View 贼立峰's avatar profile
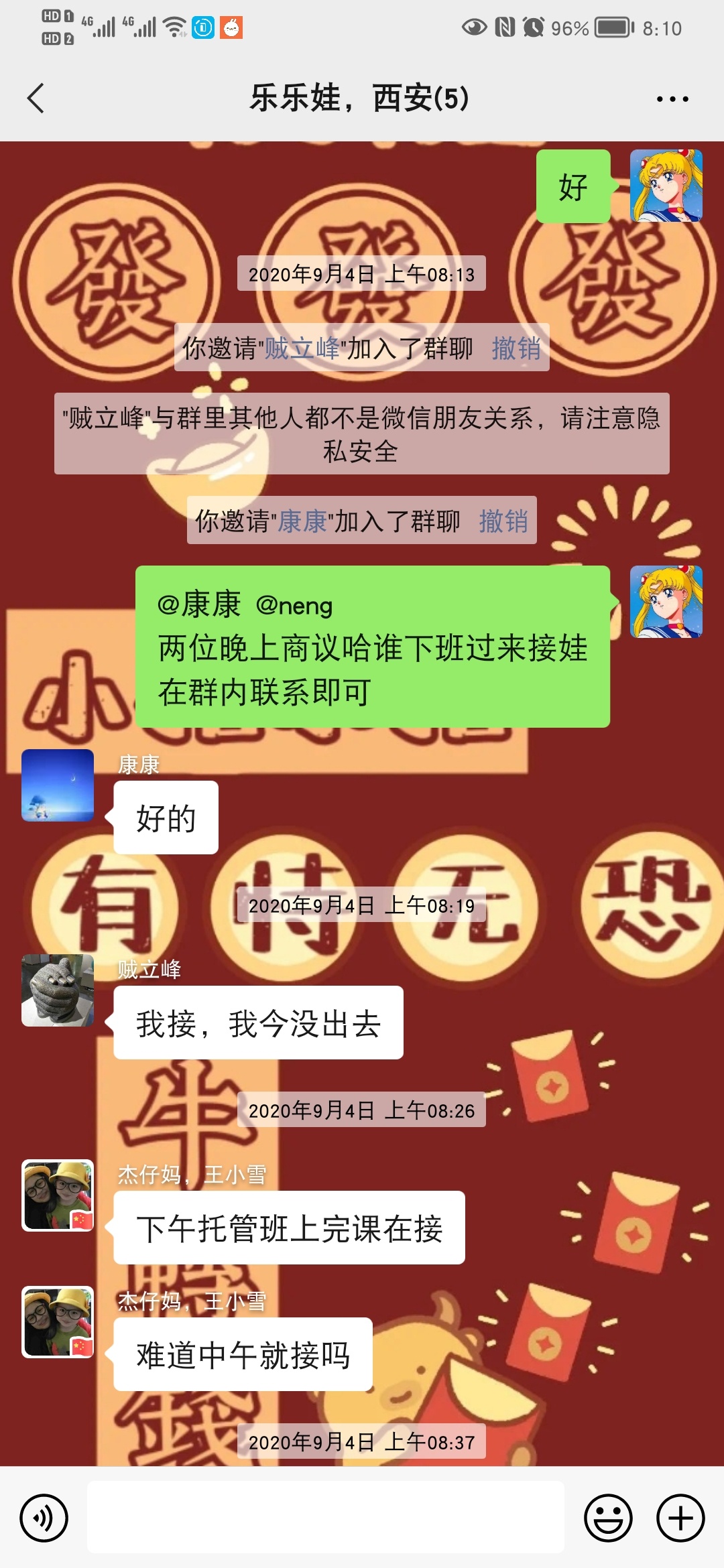The image size is (724, 1568). pos(58,990)
